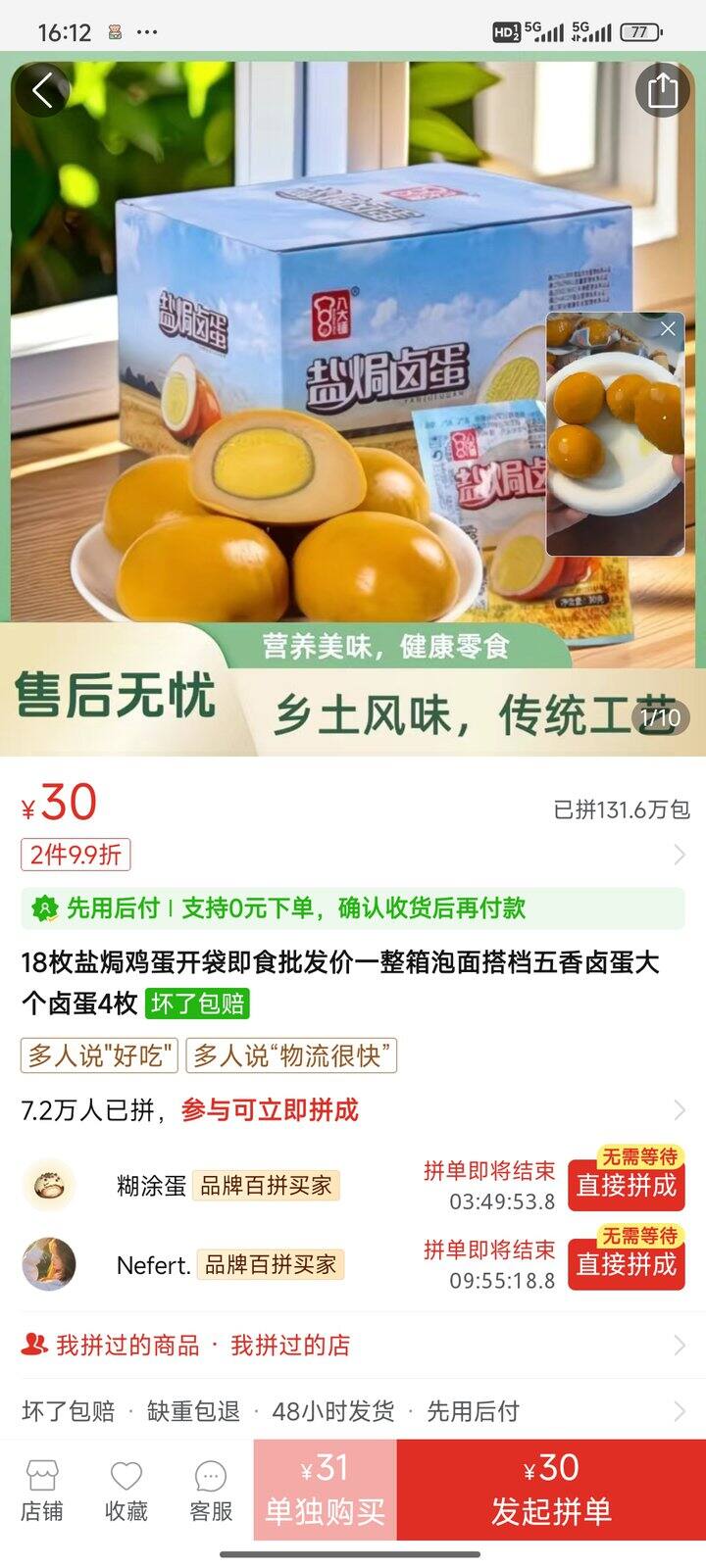The image size is (706, 1568).
Task: Tap the 多人说"好吃" review chip
Action: pos(100,1055)
